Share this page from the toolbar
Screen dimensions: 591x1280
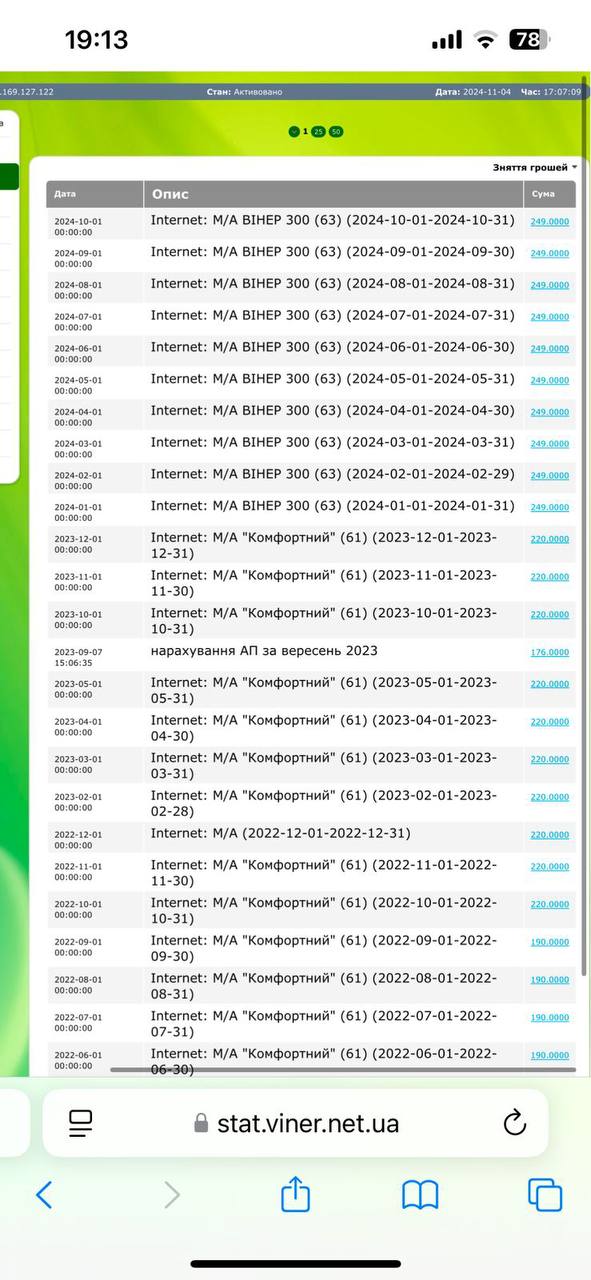pyautogui.click(x=295, y=1193)
